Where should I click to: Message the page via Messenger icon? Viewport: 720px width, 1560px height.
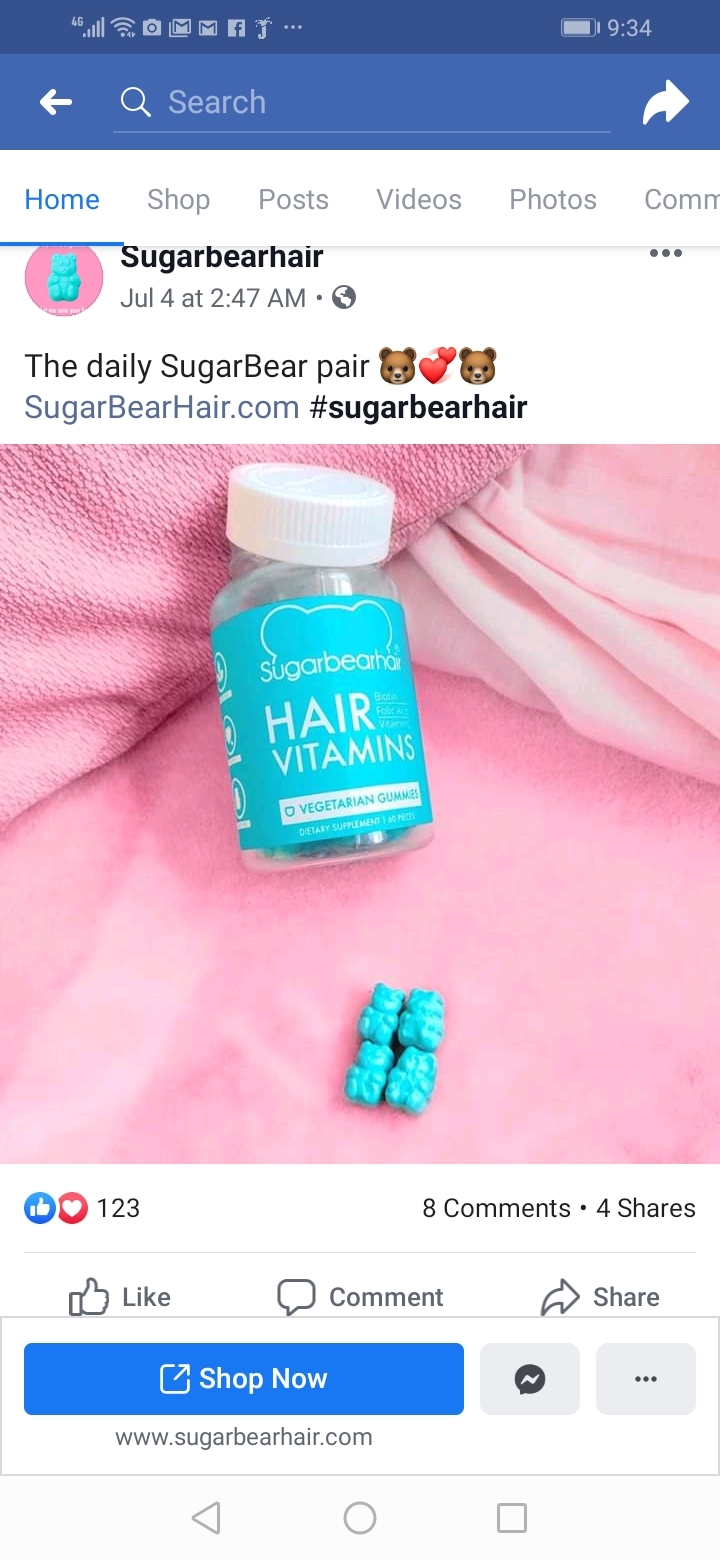pyautogui.click(x=530, y=1379)
